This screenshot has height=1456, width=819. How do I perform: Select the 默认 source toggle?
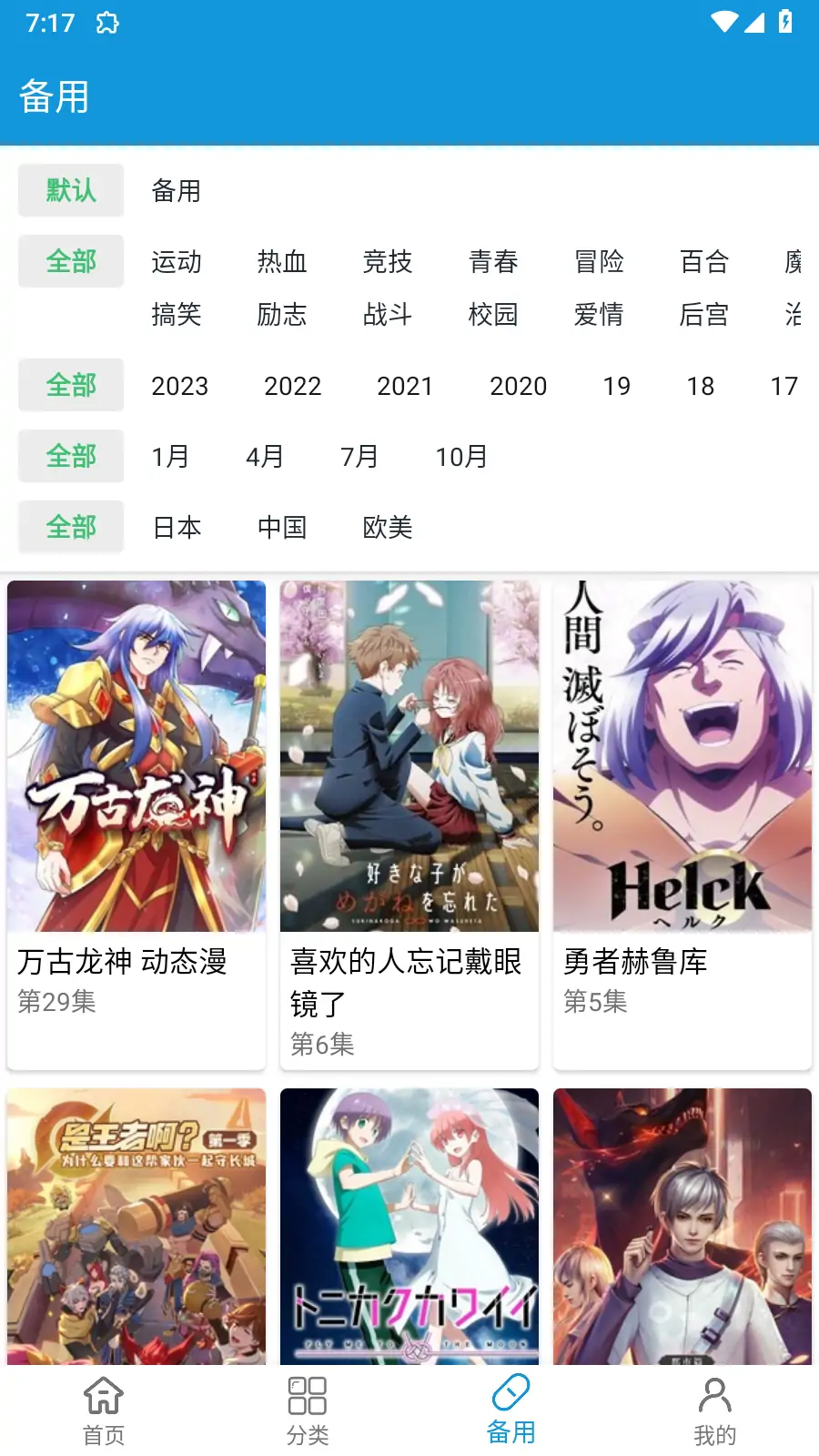click(x=71, y=190)
